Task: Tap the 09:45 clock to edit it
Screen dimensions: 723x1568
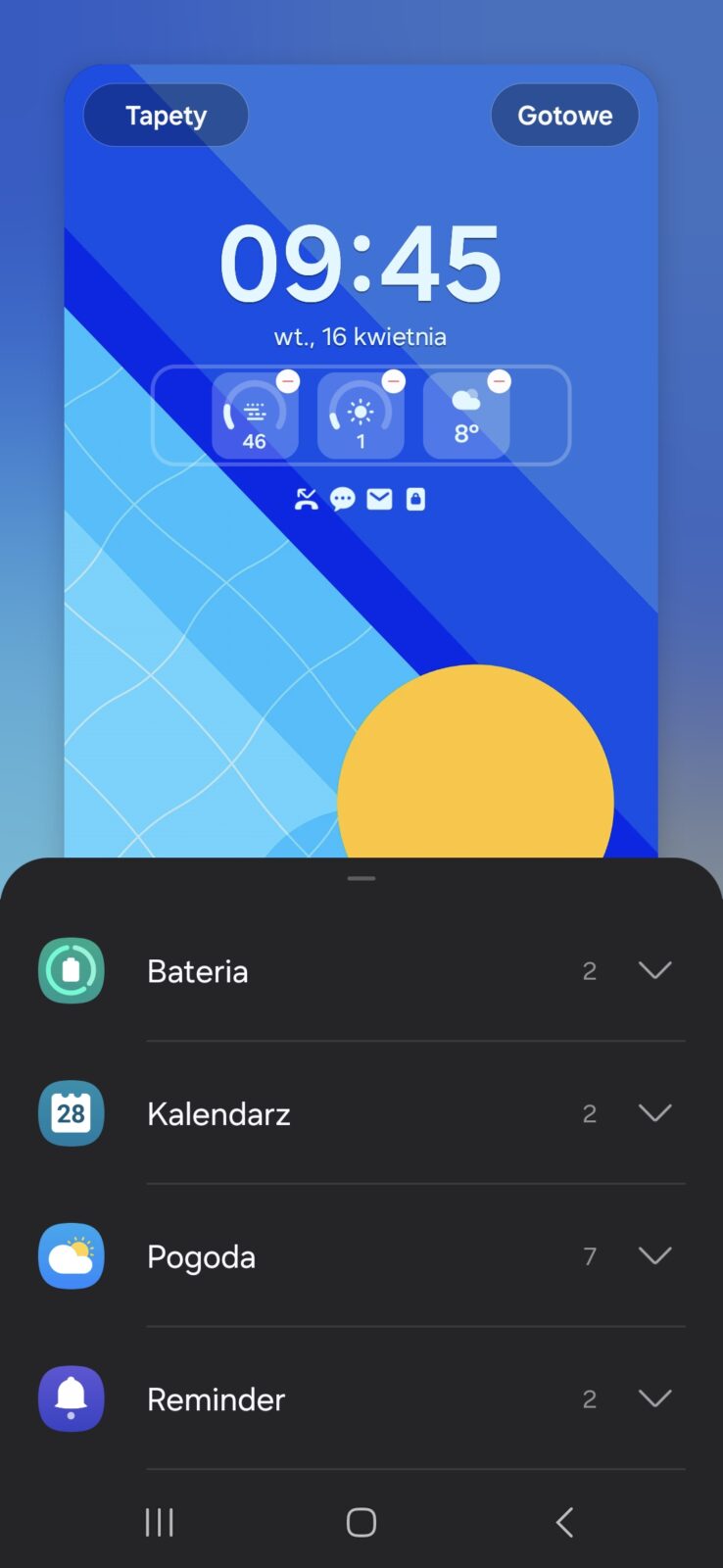Action: [x=361, y=265]
